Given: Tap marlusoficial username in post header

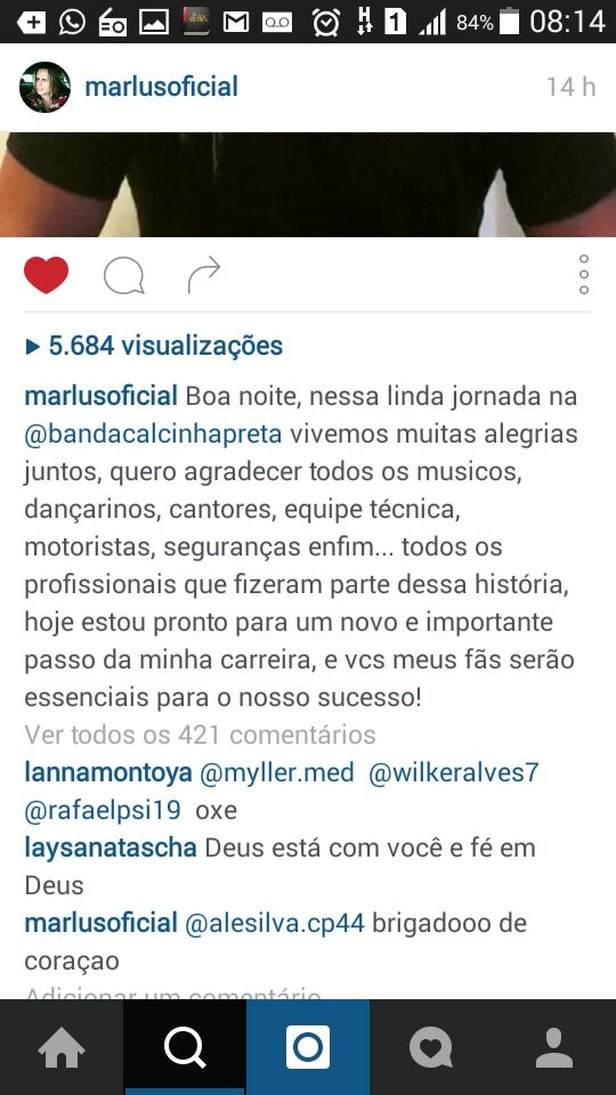Looking at the screenshot, I should click(x=161, y=87).
